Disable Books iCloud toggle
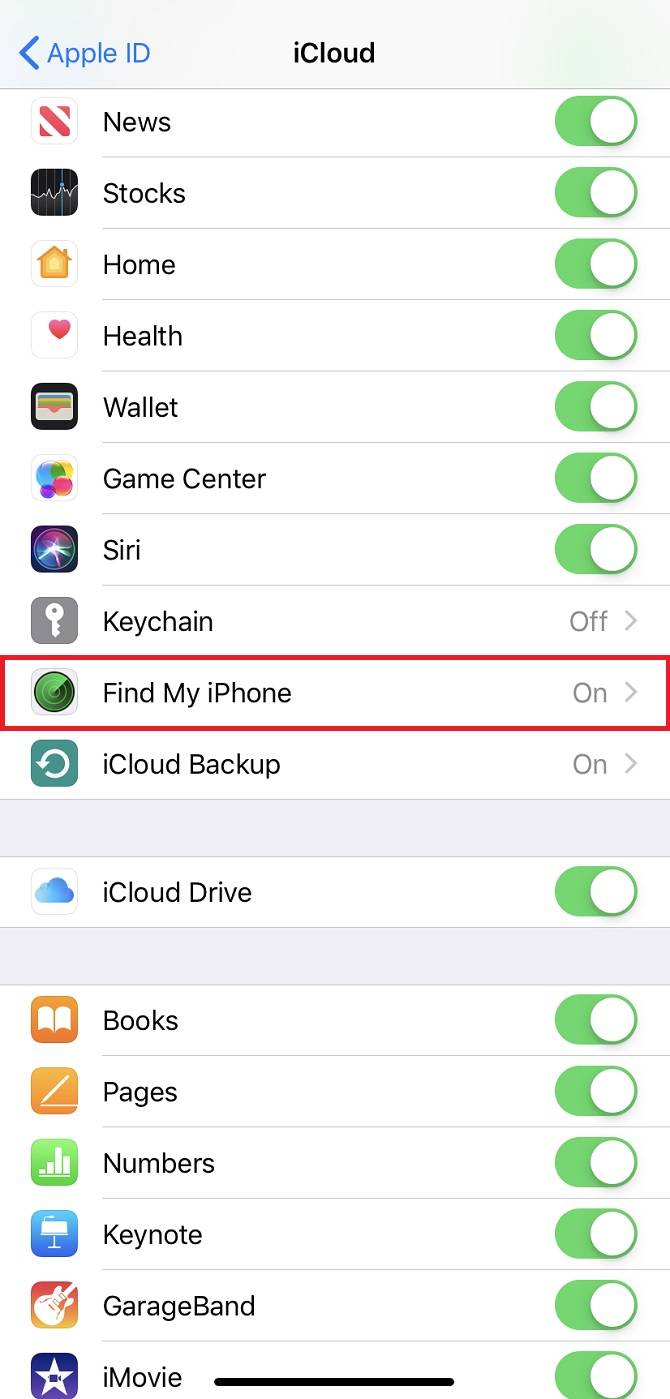Screen dimensions: 670x1399 (x=595, y=1020)
